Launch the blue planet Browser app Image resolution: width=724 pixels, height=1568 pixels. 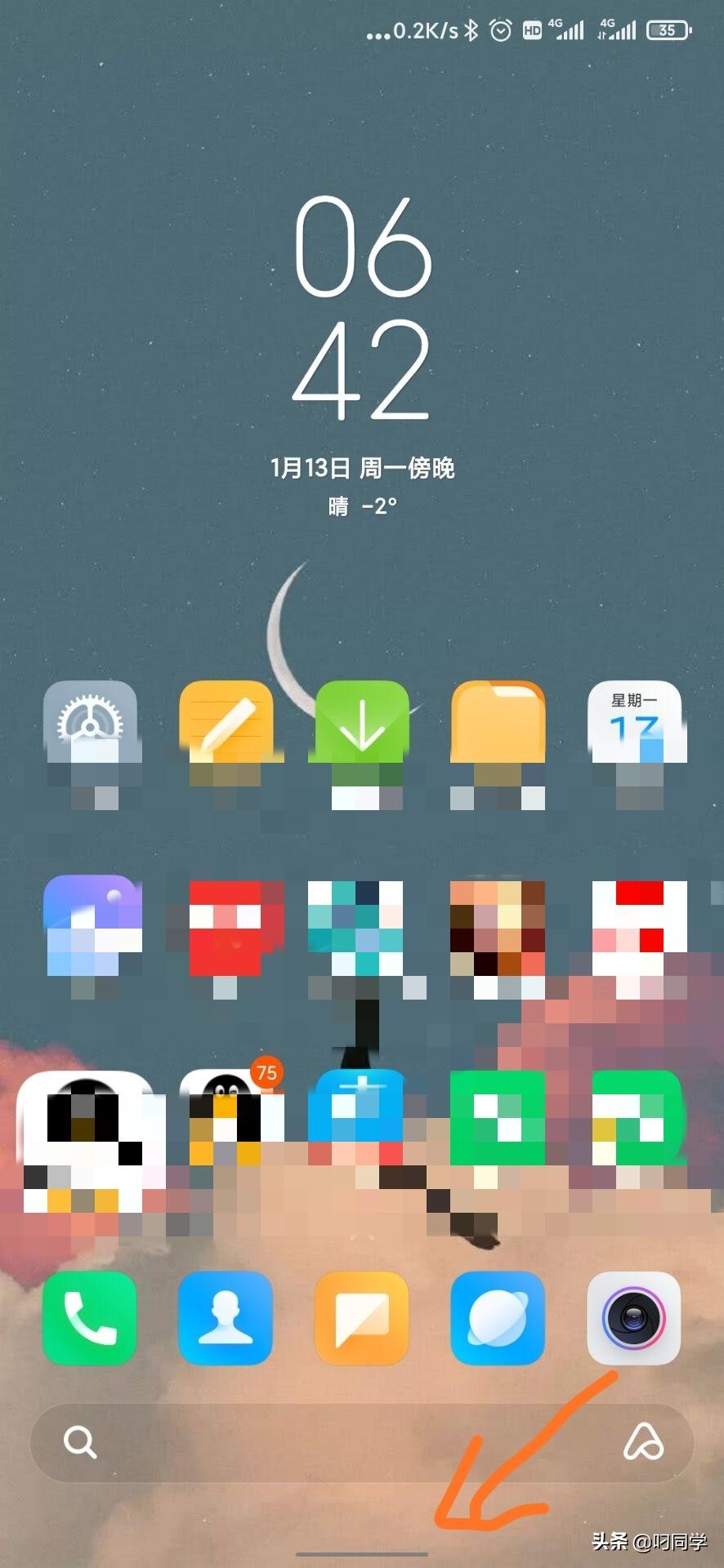tap(498, 1317)
